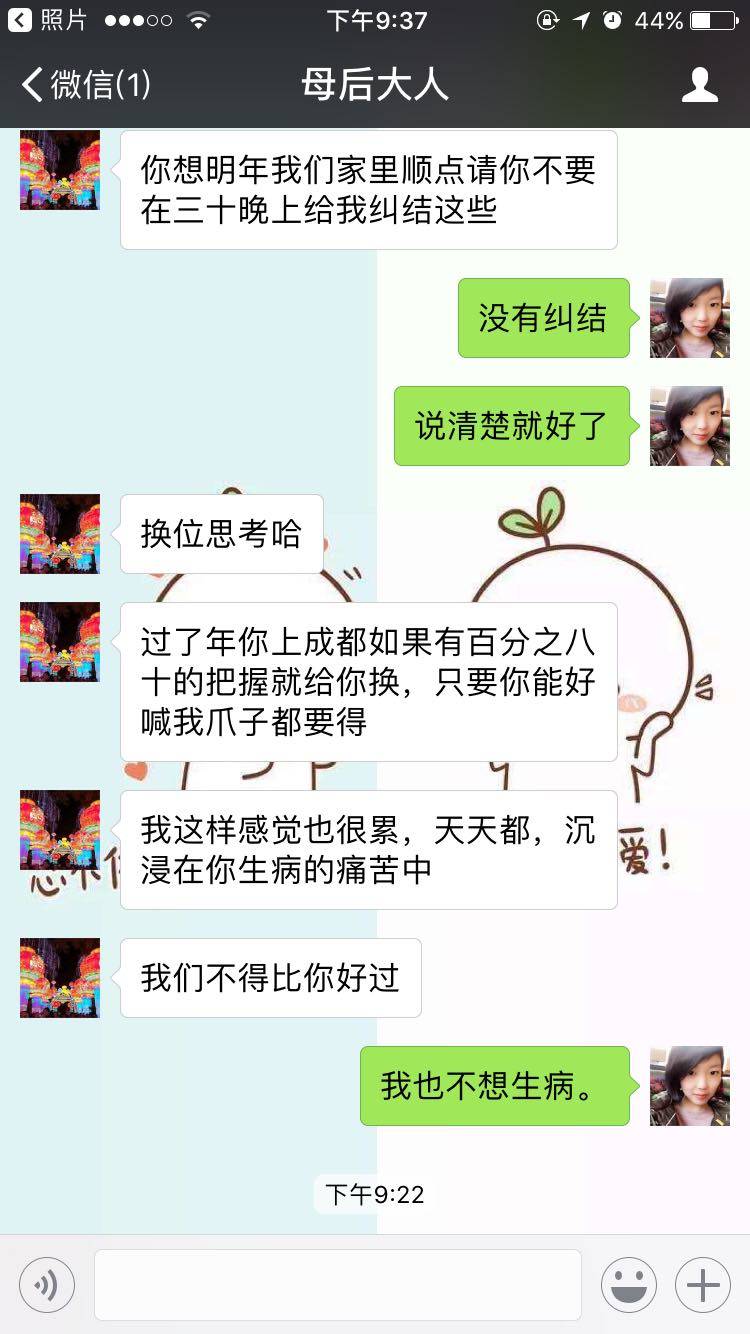
Task: Open sender's avatar beside "换位思考哈"
Action: coord(60,534)
